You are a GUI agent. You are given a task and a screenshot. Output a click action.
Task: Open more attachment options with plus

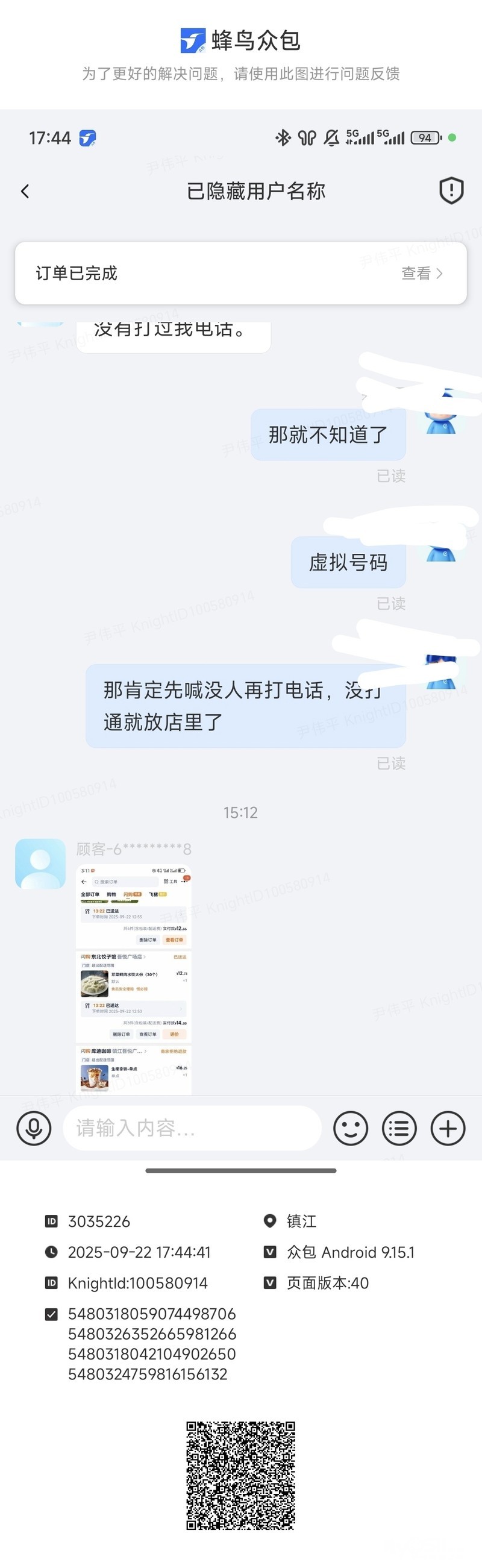448,1129
